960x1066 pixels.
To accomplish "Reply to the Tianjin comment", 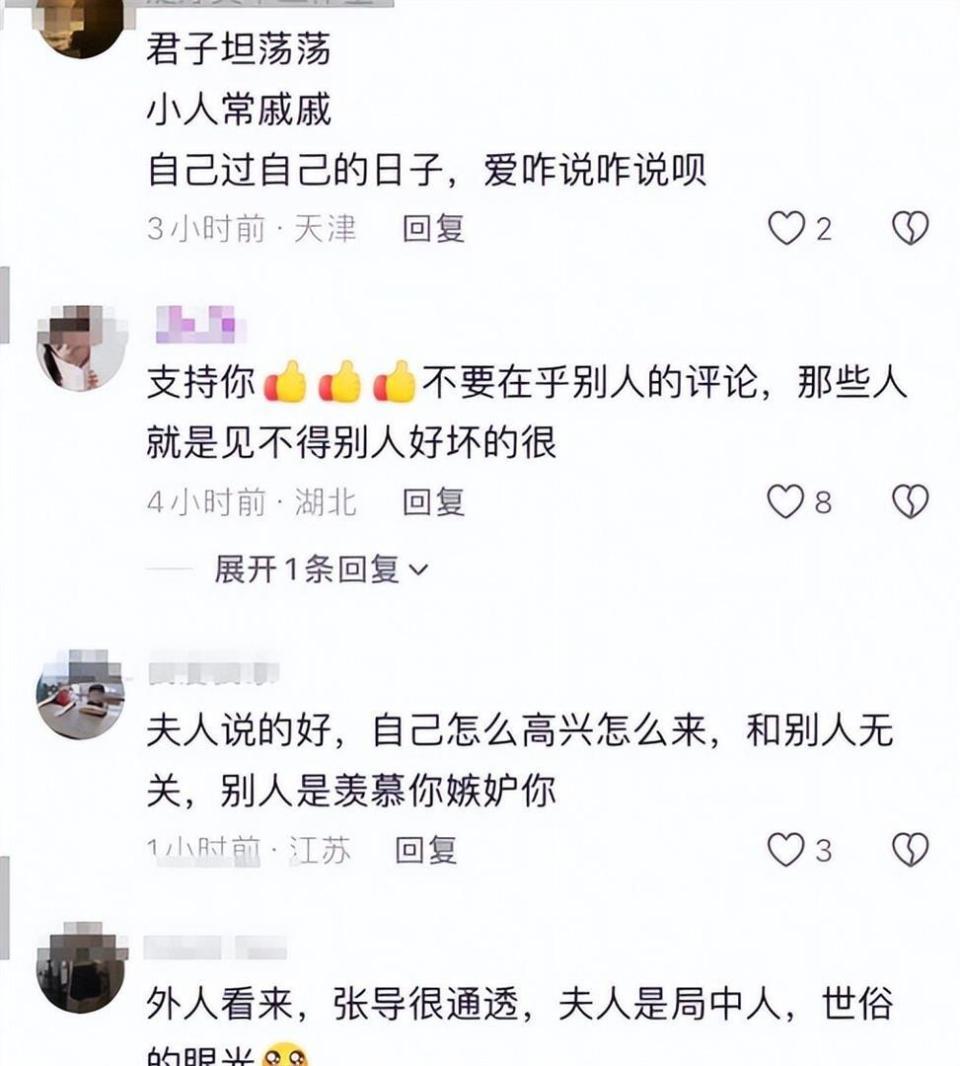I will 433,229.
